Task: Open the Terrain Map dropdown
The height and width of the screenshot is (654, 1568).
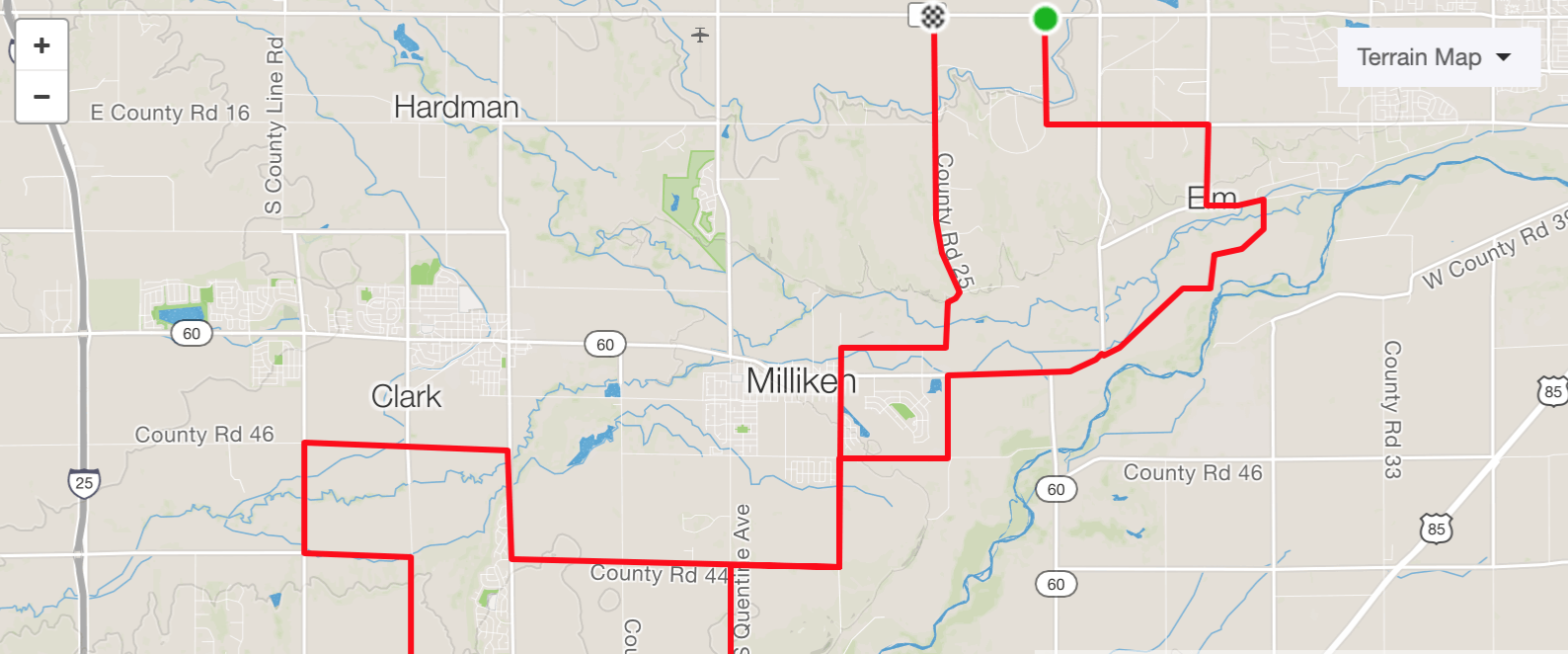Action: (x=1437, y=57)
